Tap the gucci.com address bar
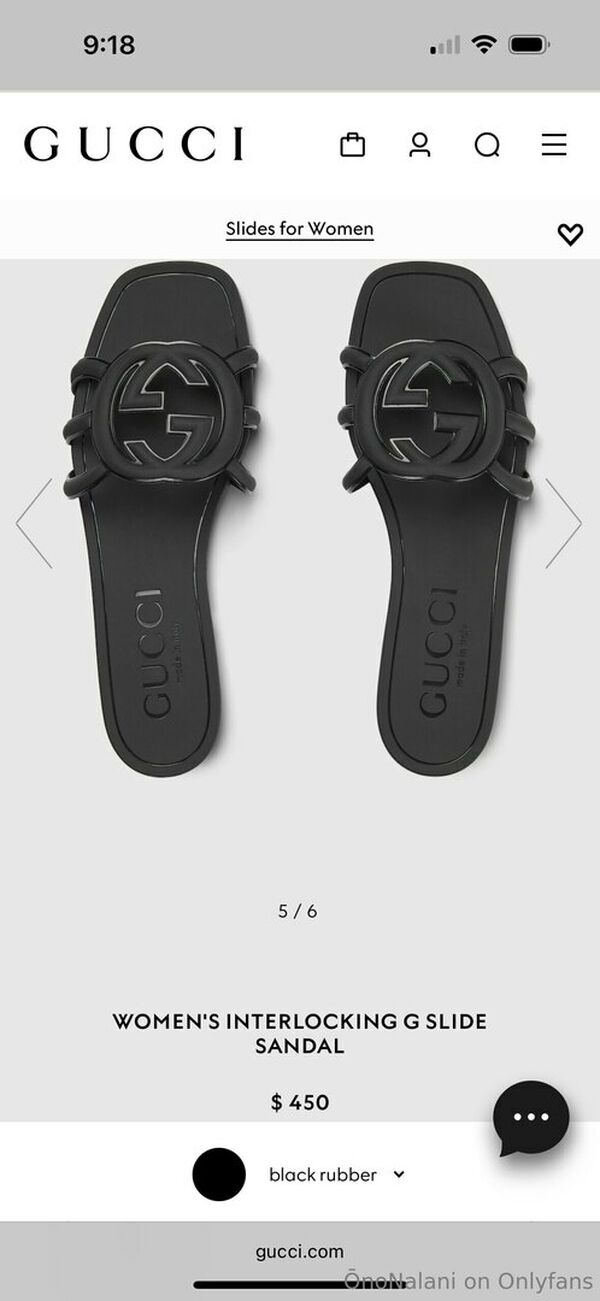This screenshot has height=1301, width=600. pos(299,1251)
